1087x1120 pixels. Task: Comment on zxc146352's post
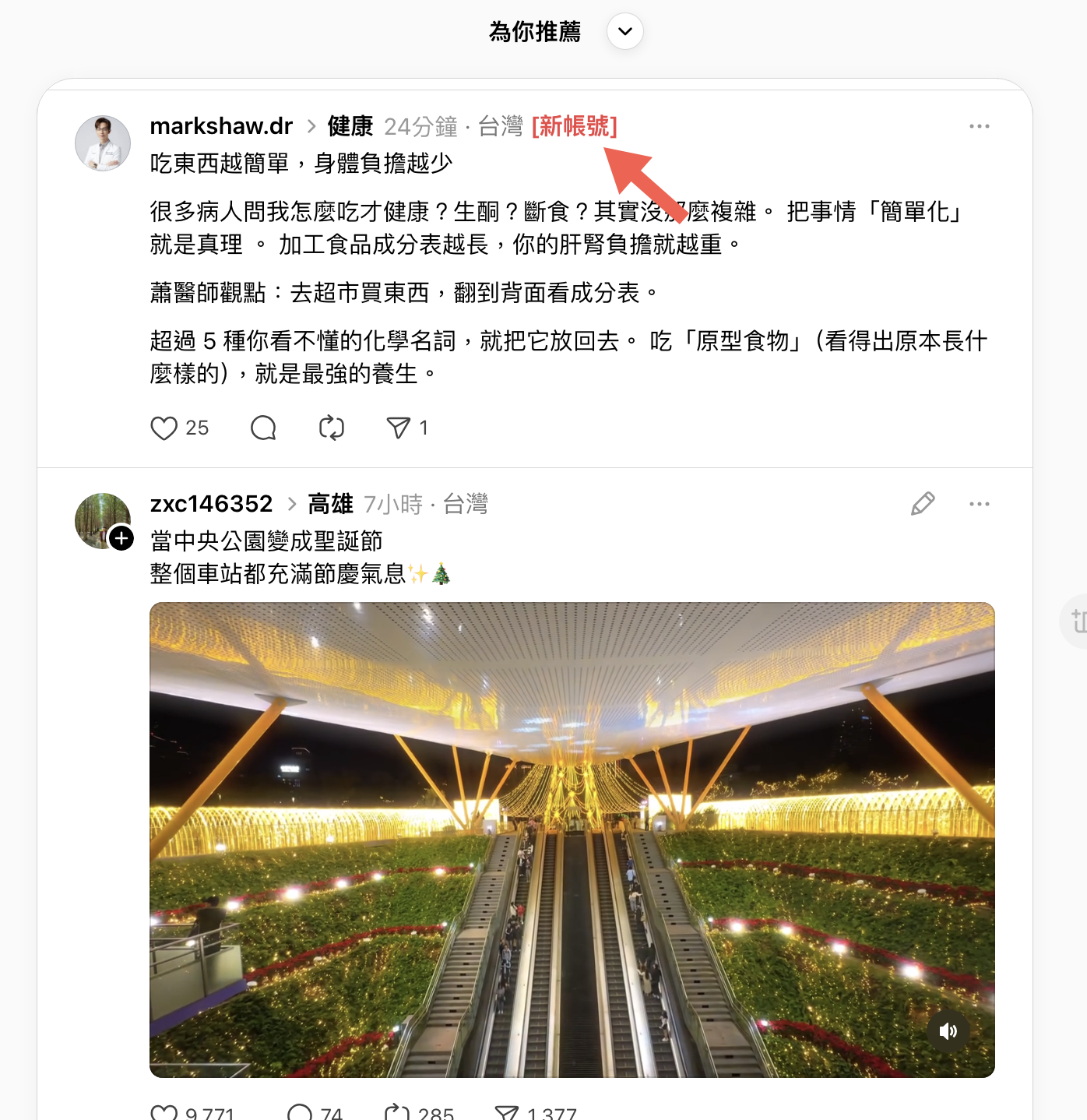point(300,1114)
